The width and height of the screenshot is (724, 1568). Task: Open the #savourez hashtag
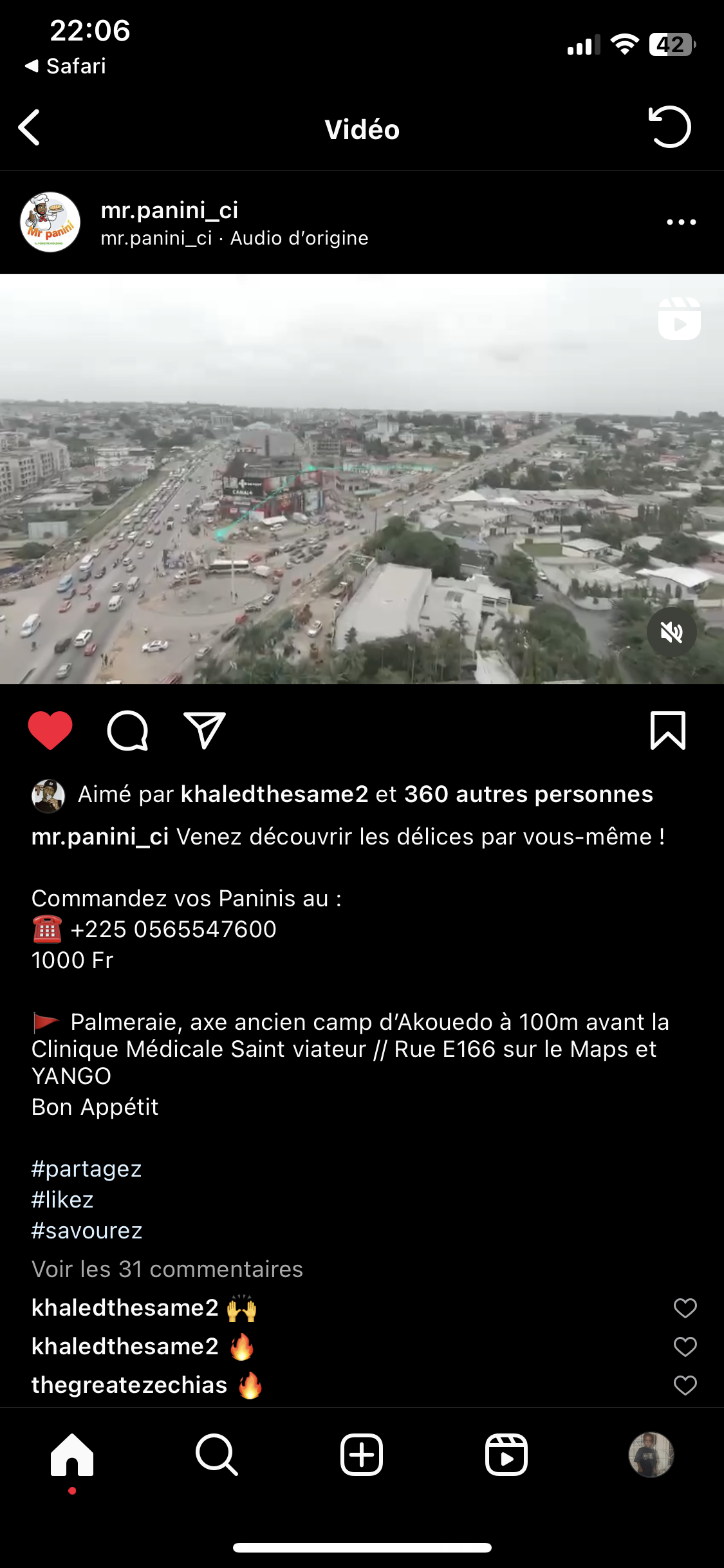click(87, 1231)
